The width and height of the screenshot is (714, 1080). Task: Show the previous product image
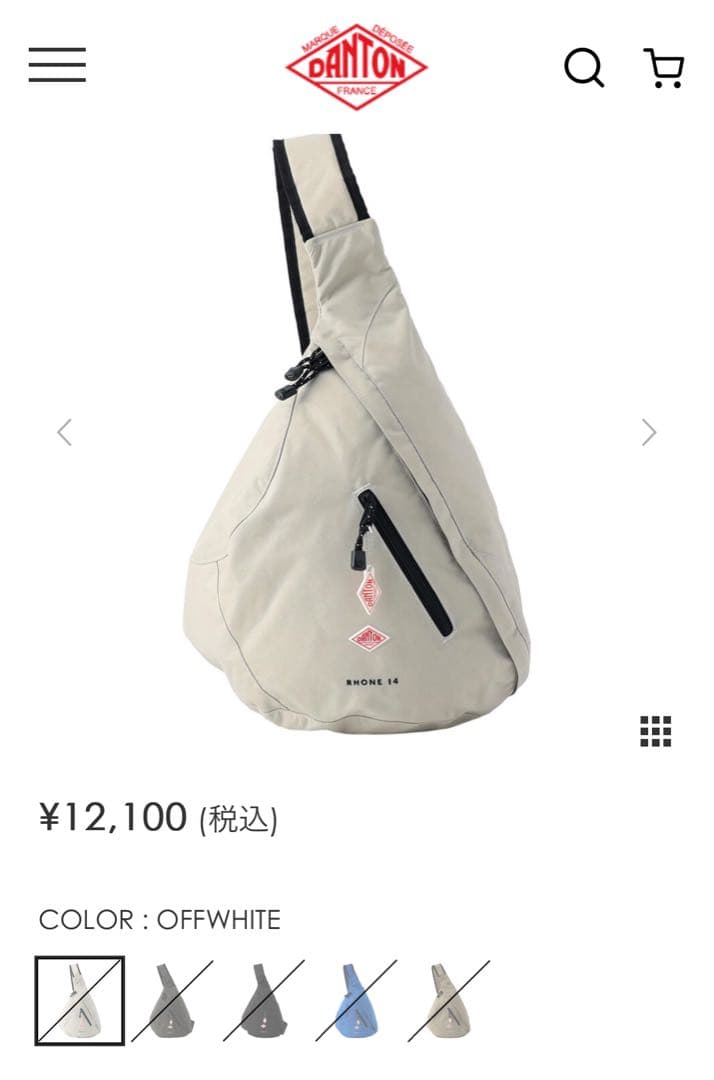click(x=65, y=432)
